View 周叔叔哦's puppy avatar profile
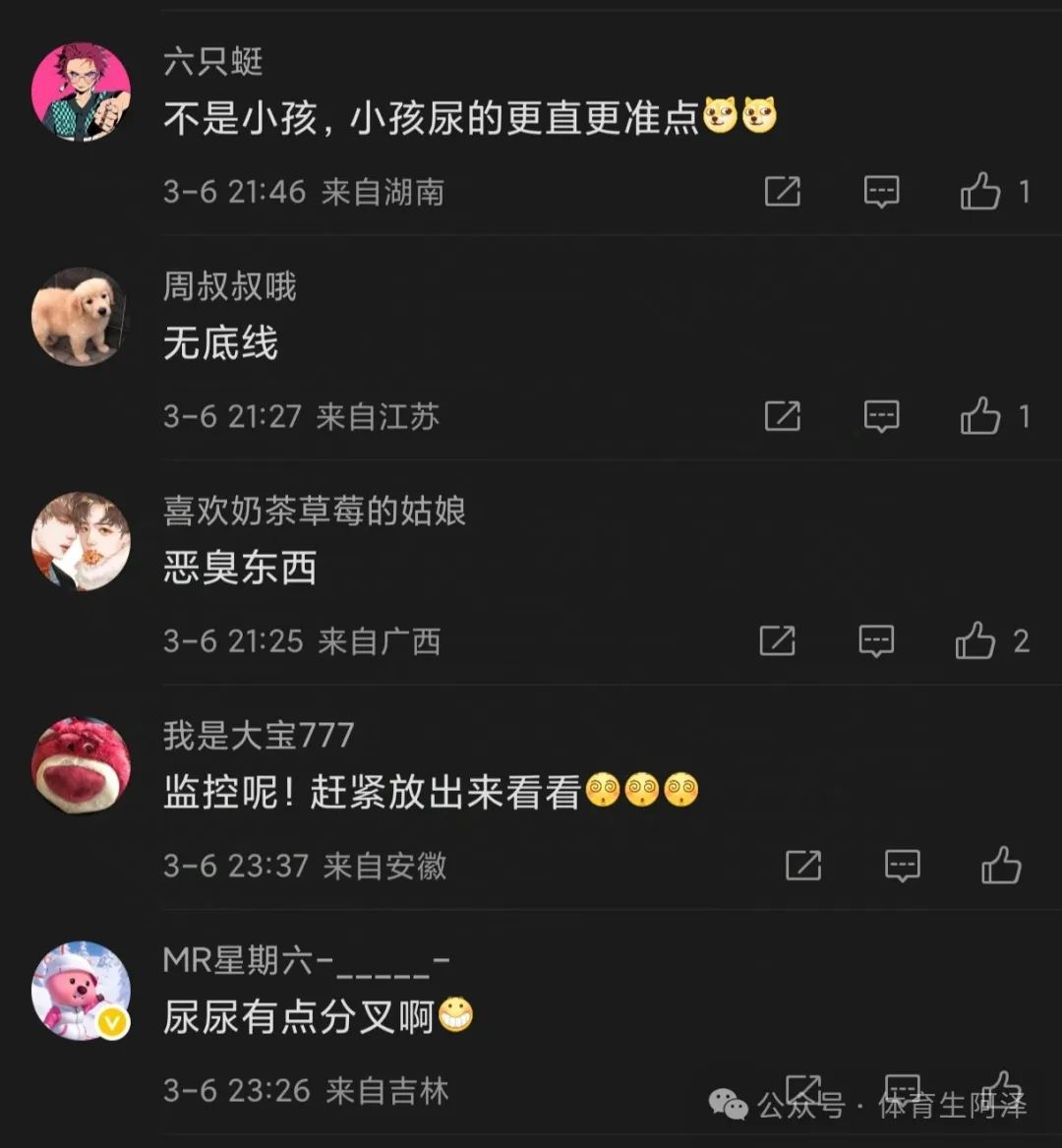 pyautogui.click(x=81, y=317)
